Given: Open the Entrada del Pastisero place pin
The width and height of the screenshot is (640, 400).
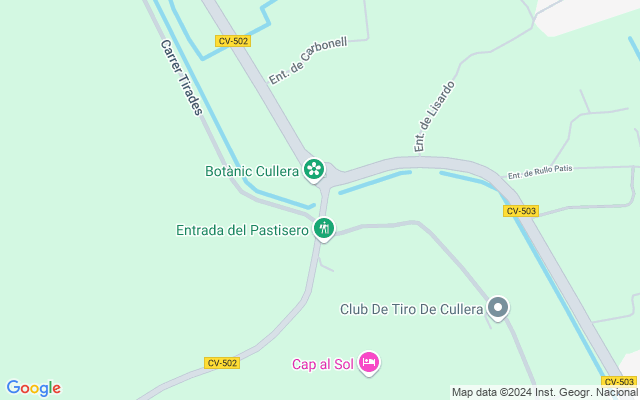Looking at the screenshot, I should pos(323,229).
